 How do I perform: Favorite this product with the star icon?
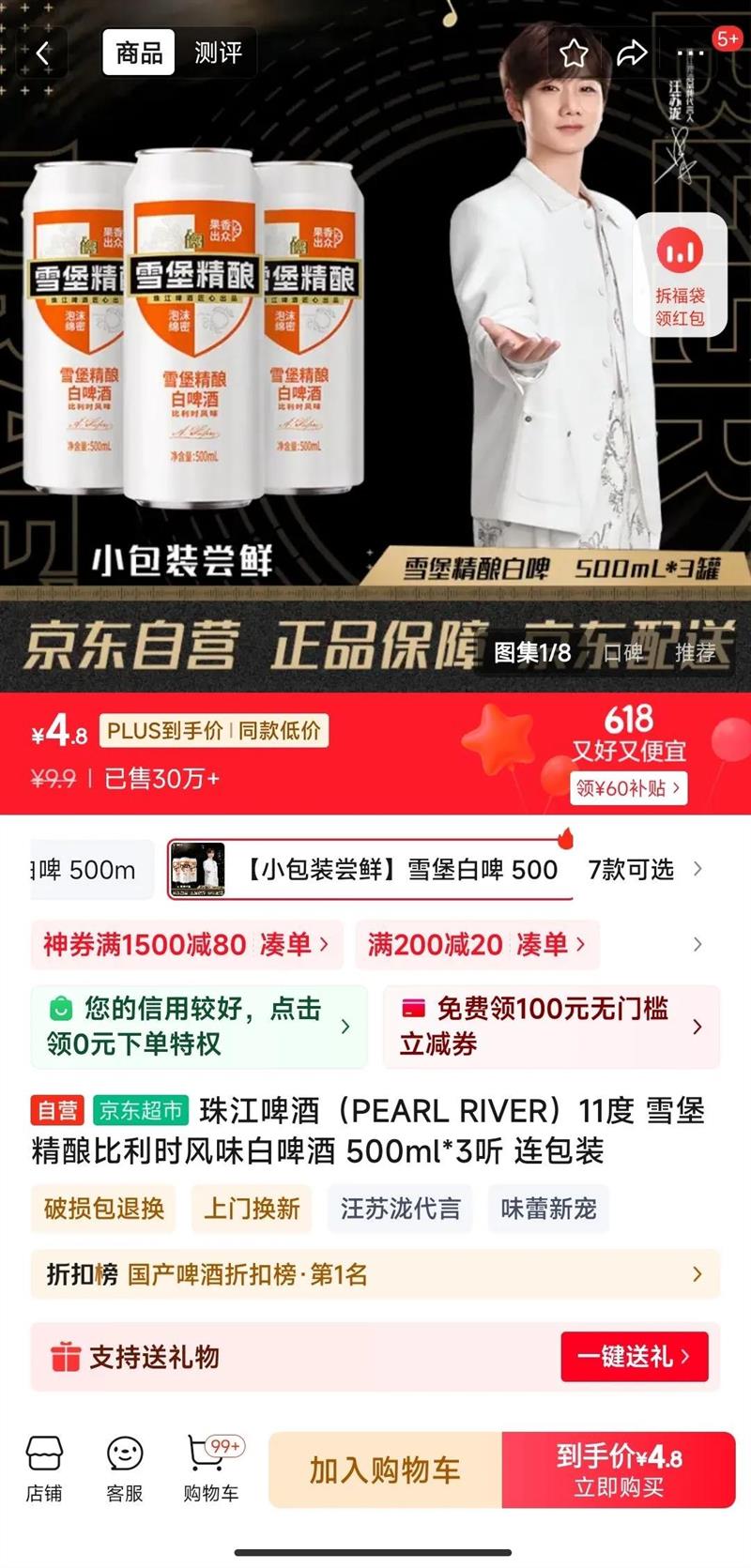pos(574,53)
